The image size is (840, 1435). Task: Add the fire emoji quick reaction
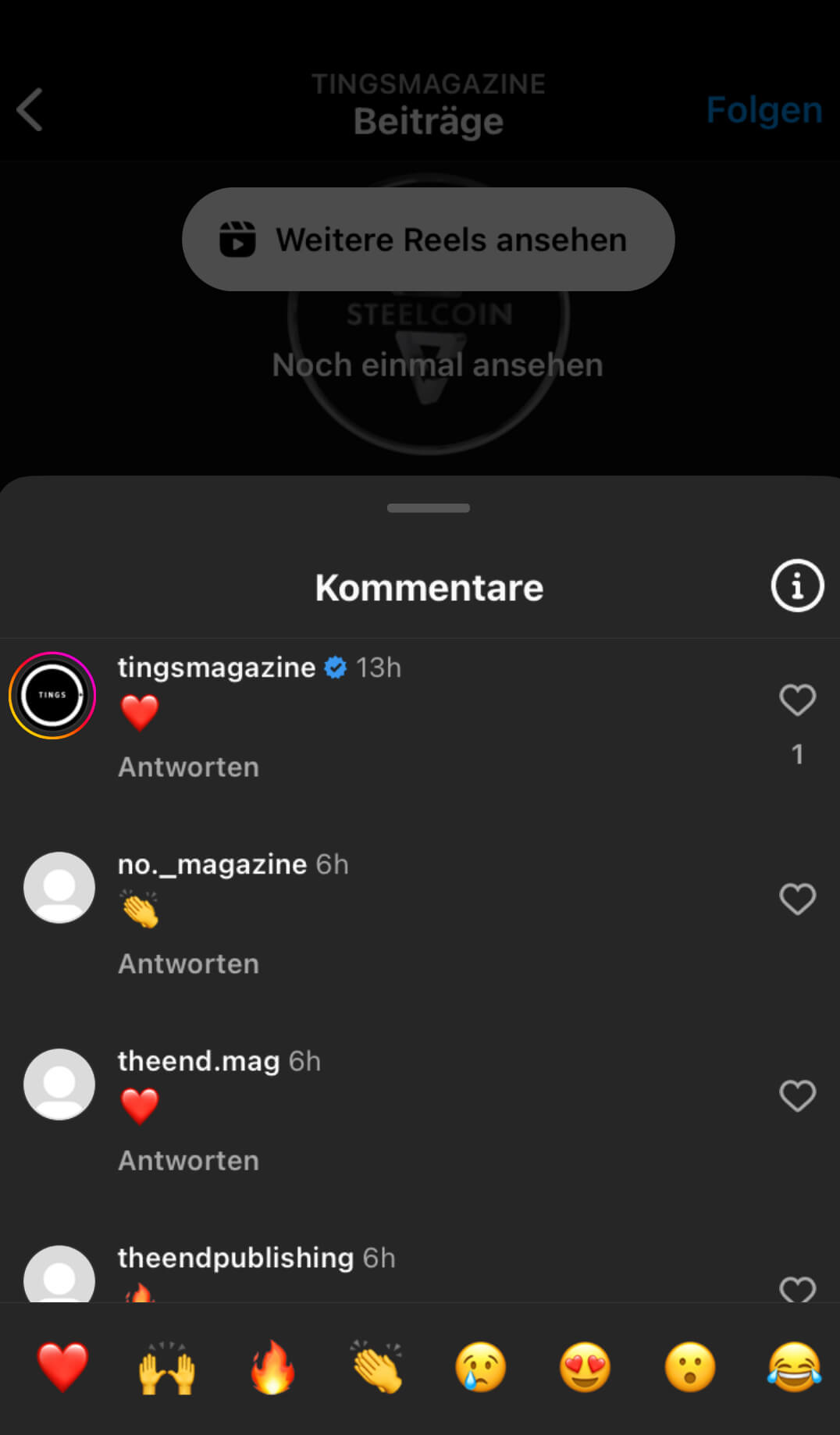click(x=272, y=1367)
